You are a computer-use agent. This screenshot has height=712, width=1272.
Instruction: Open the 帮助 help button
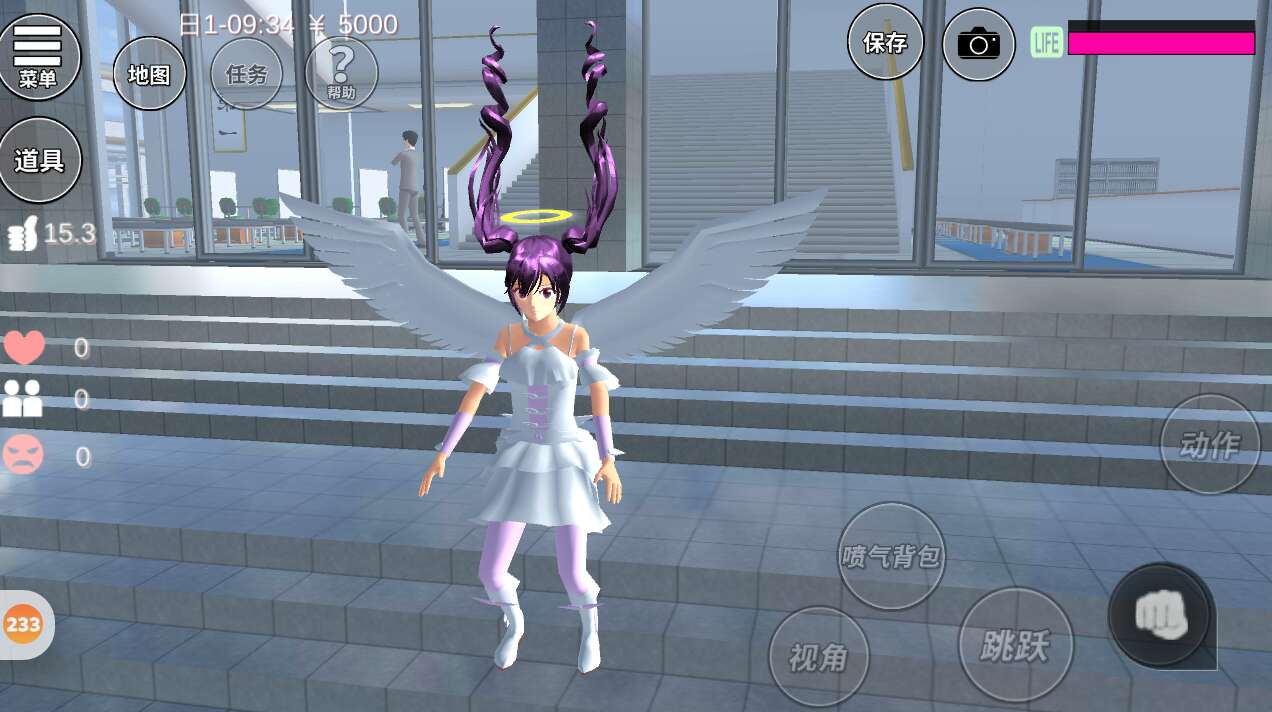click(x=341, y=72)
